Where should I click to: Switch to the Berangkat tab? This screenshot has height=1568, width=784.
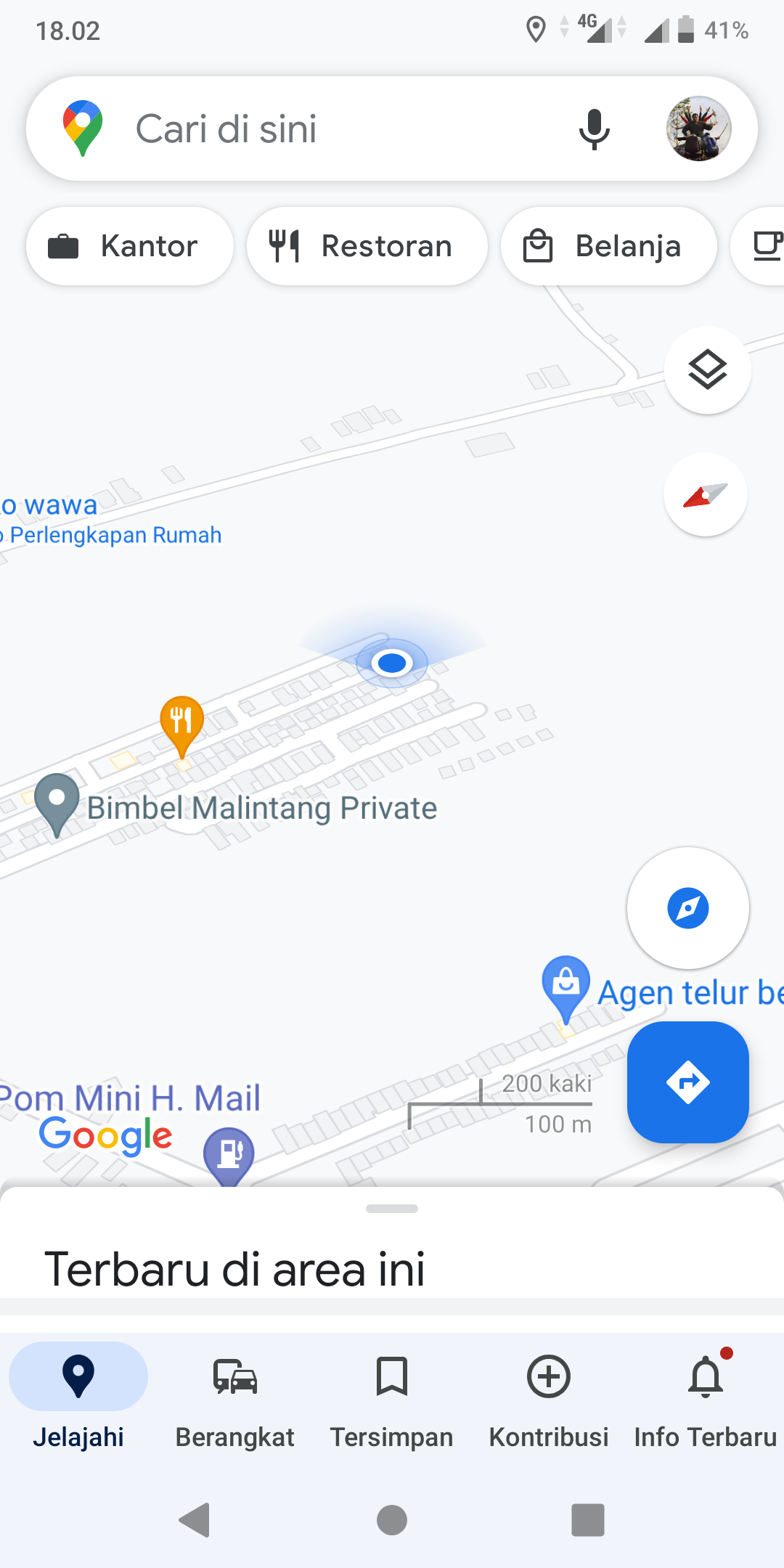pyautogui.click(x=234, y=1395)
